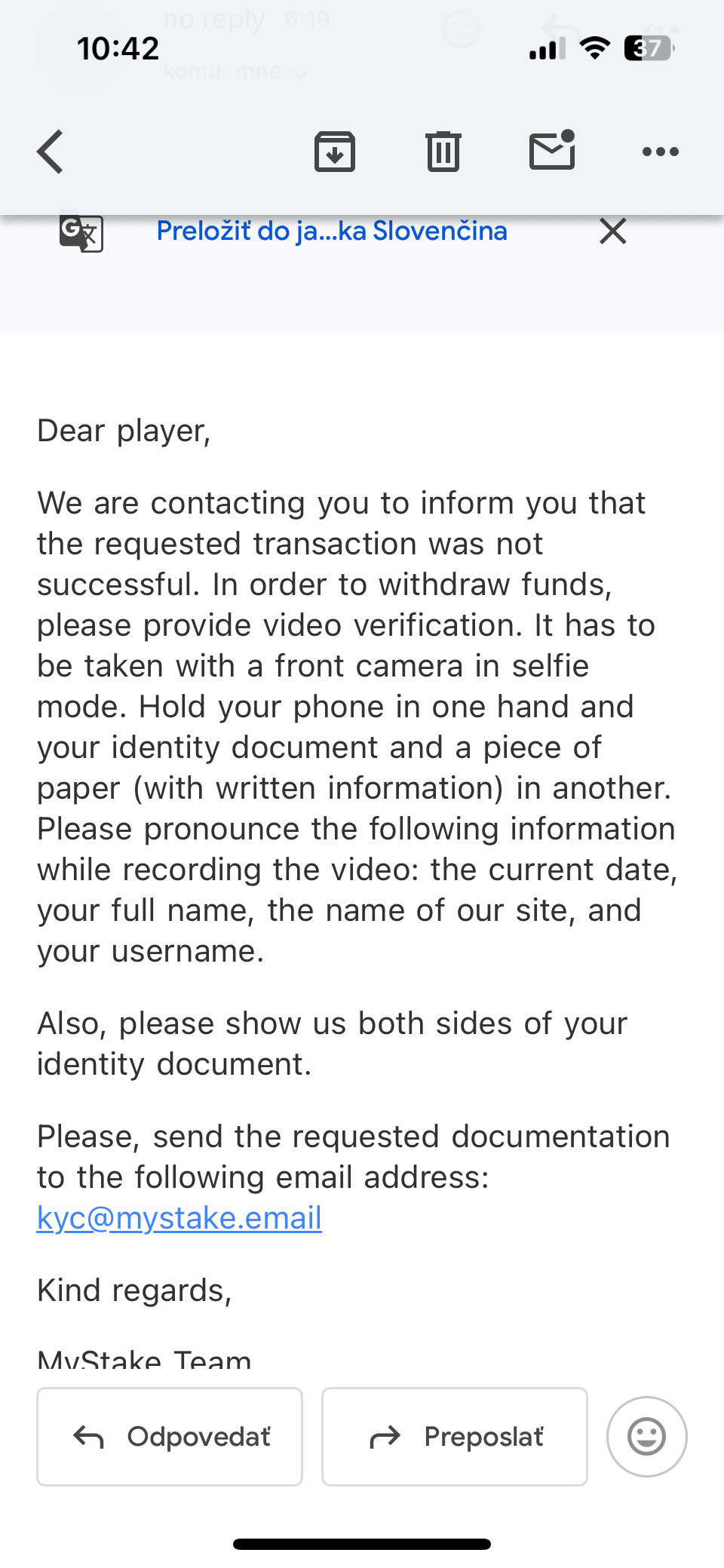Go back to the inbox
The image size is (724, 1568).
tap(51, 152)
